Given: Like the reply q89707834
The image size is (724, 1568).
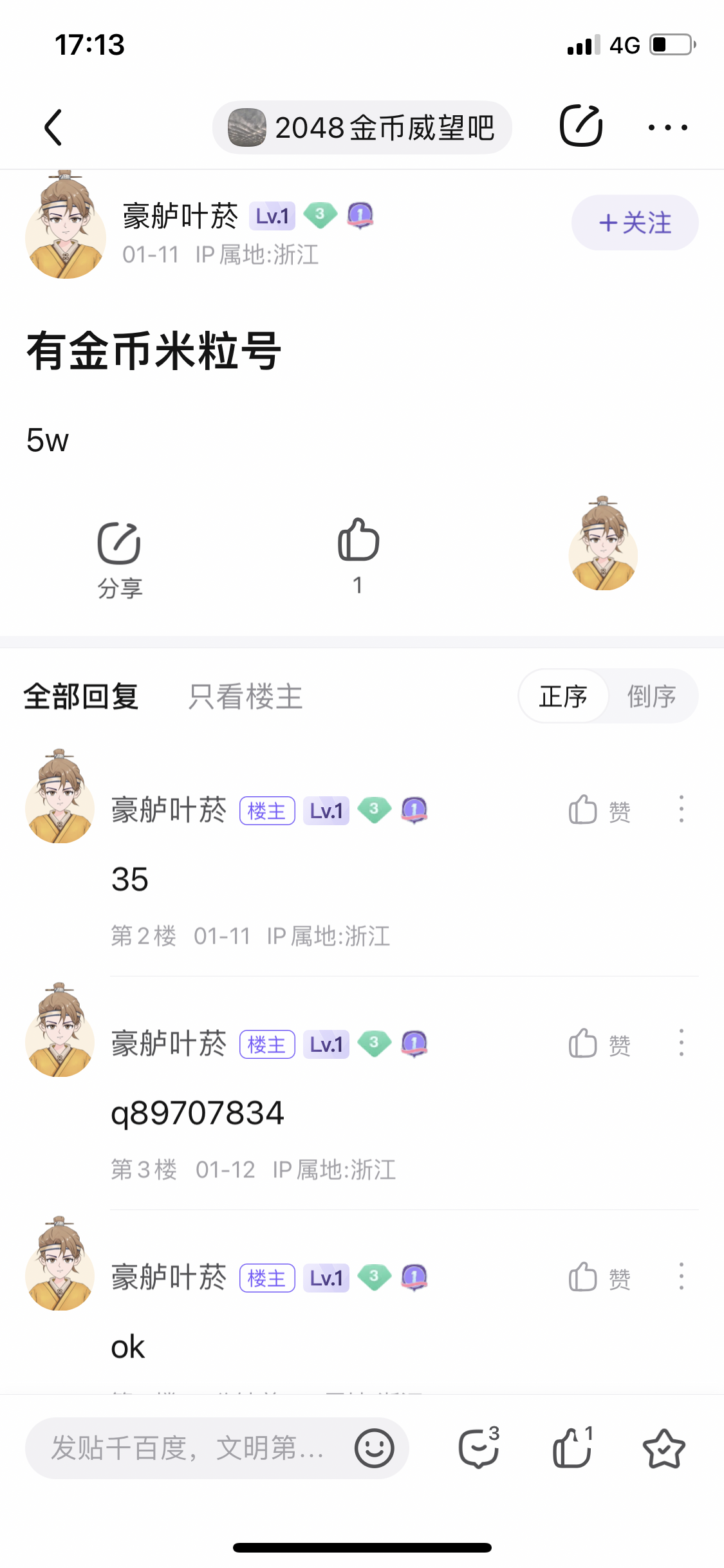Looking at the screenshot, I should (599, 1044).
